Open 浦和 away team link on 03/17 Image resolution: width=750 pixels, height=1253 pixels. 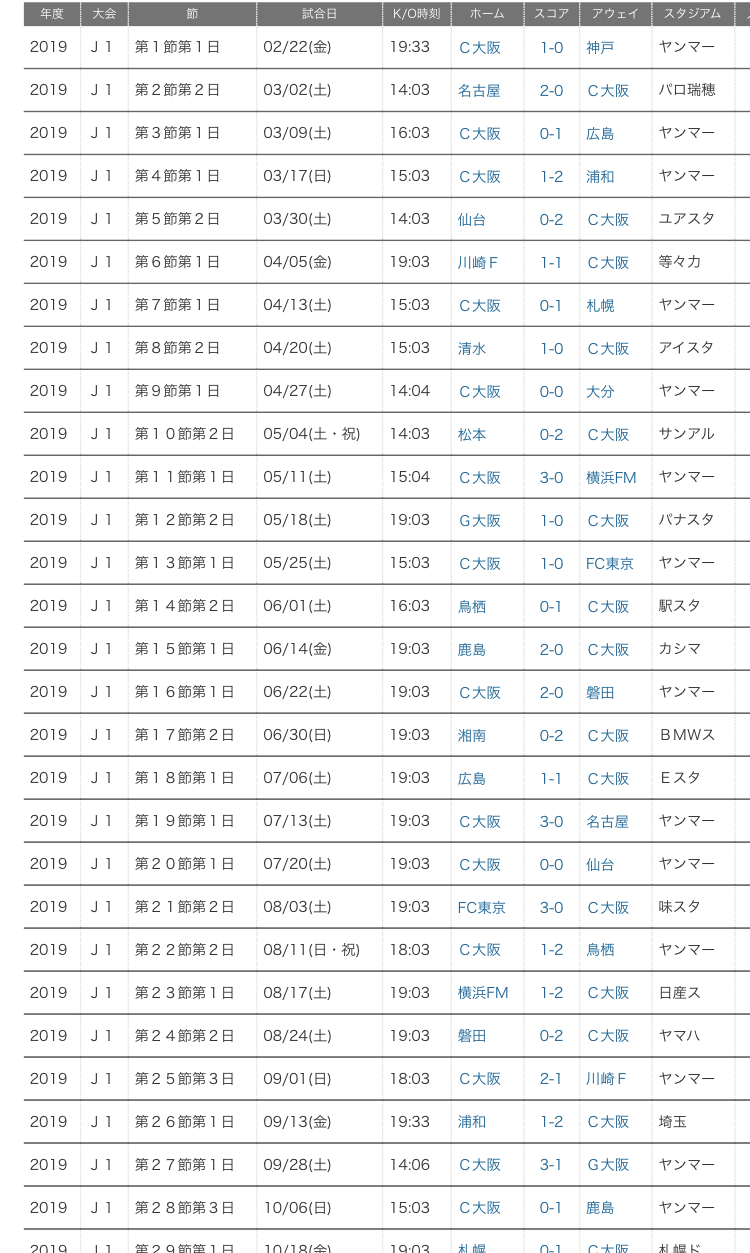click(x=600, y=177)
